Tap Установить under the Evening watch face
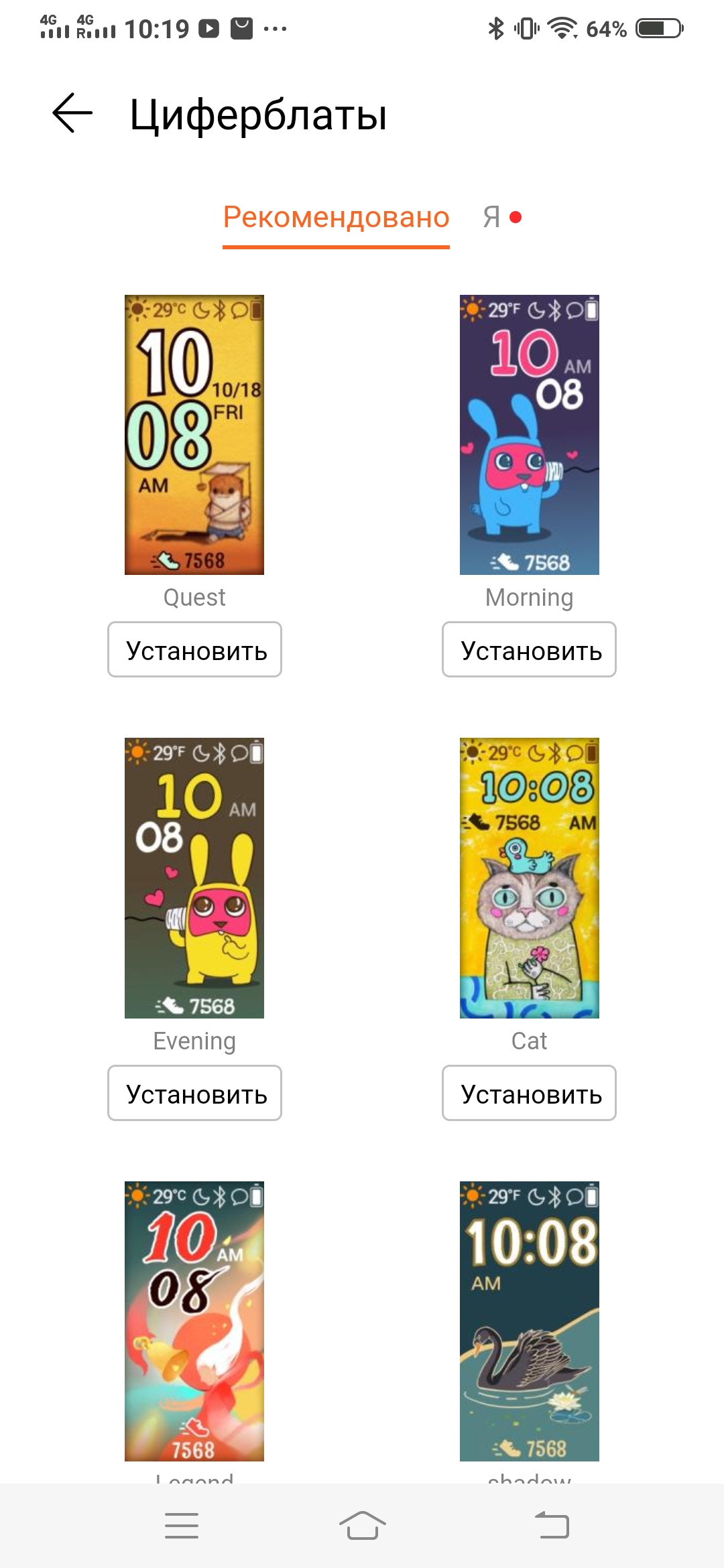The image size is (724, 1568). click(x=194, y=1093)
